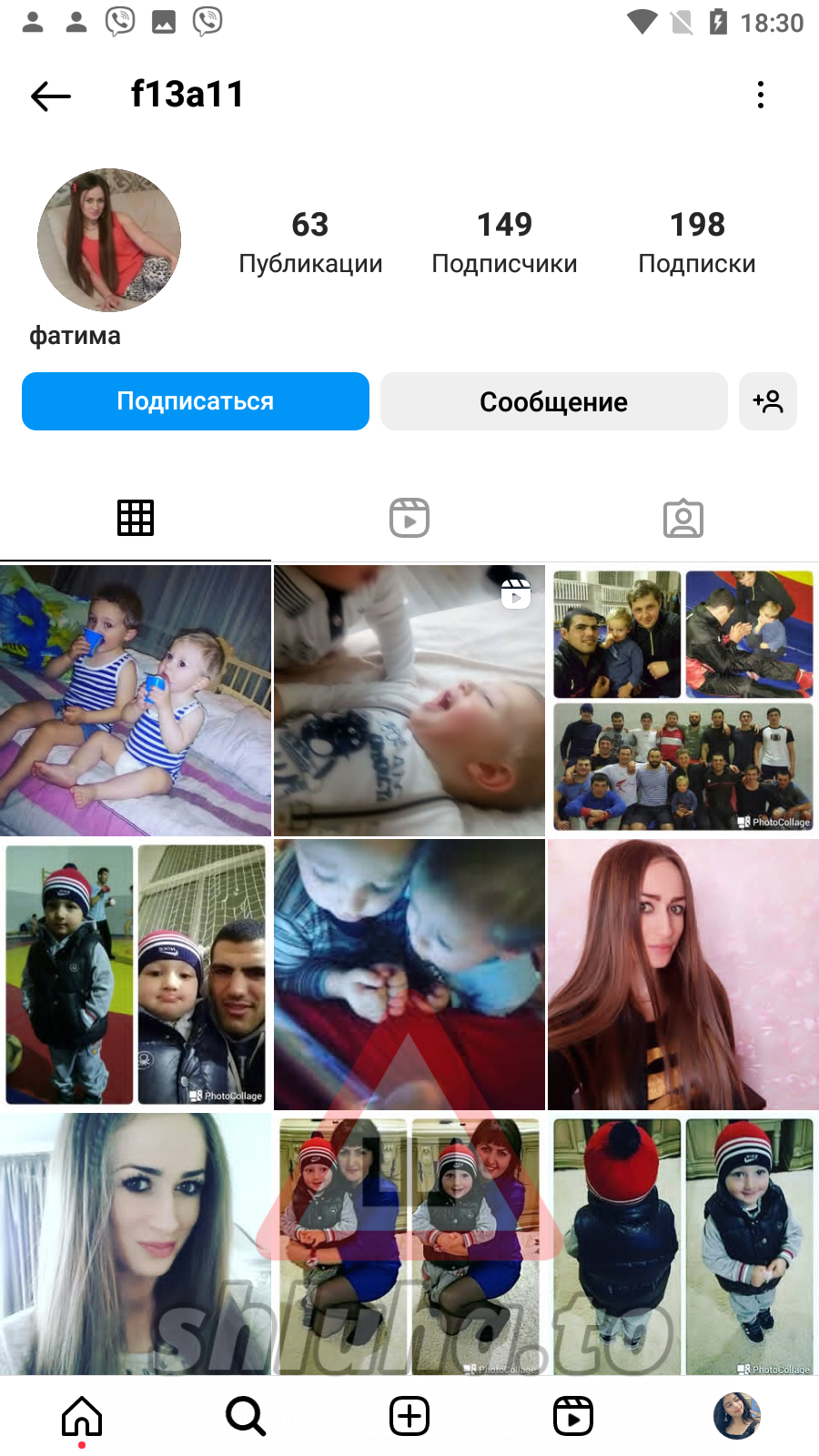
Task: Open the three-dot options menu
Action: coord(761,95)
